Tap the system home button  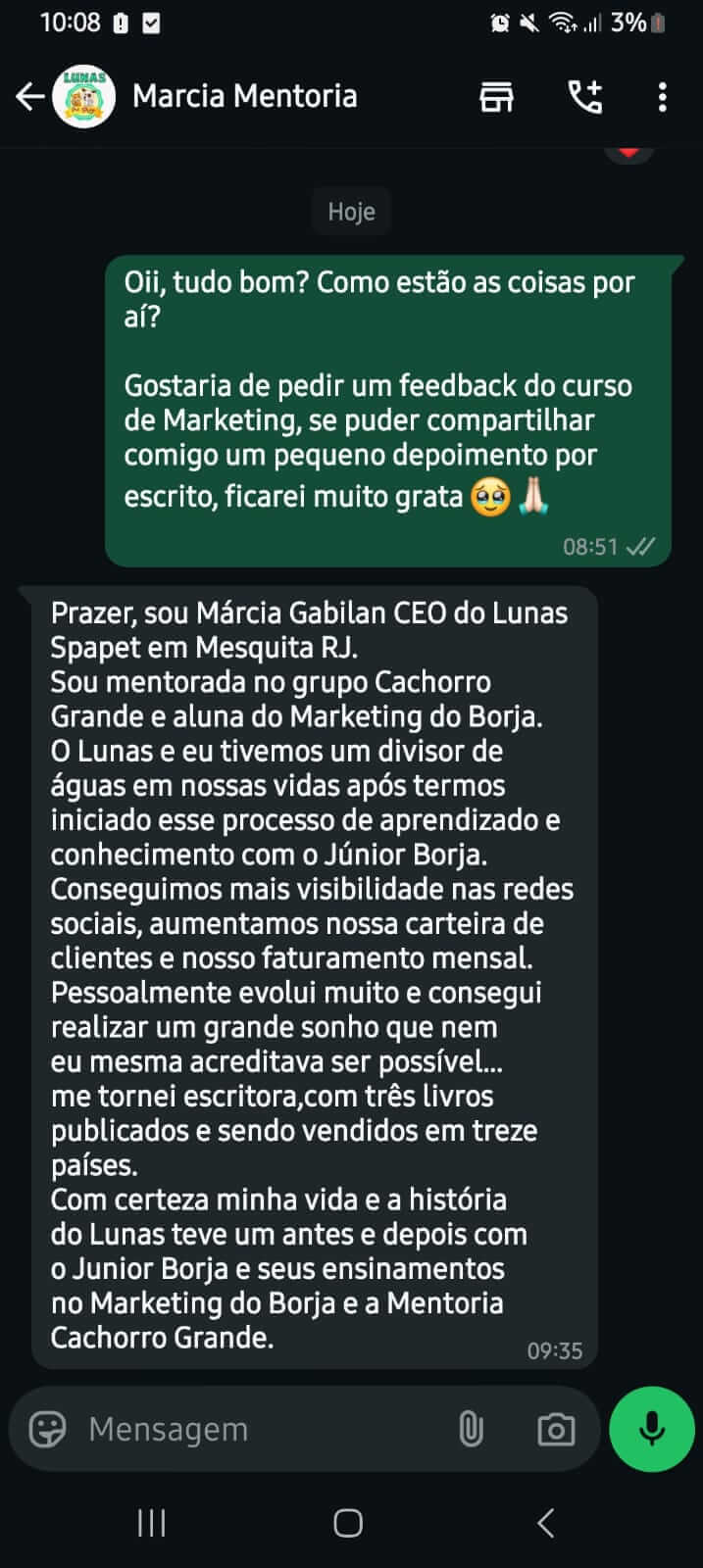[348, 1523]
